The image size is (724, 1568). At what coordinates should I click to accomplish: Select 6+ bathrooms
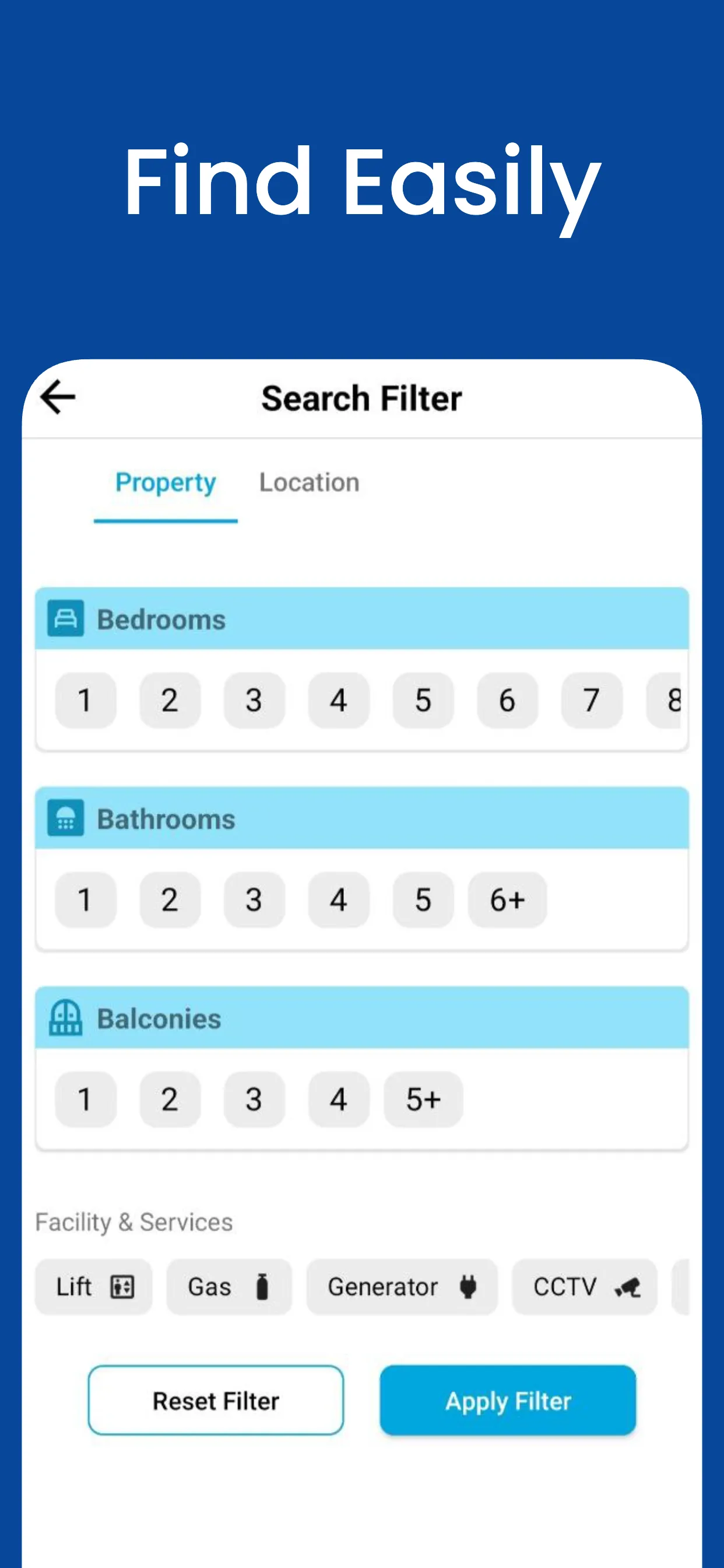pyautogui.click(x=507, y=900)
